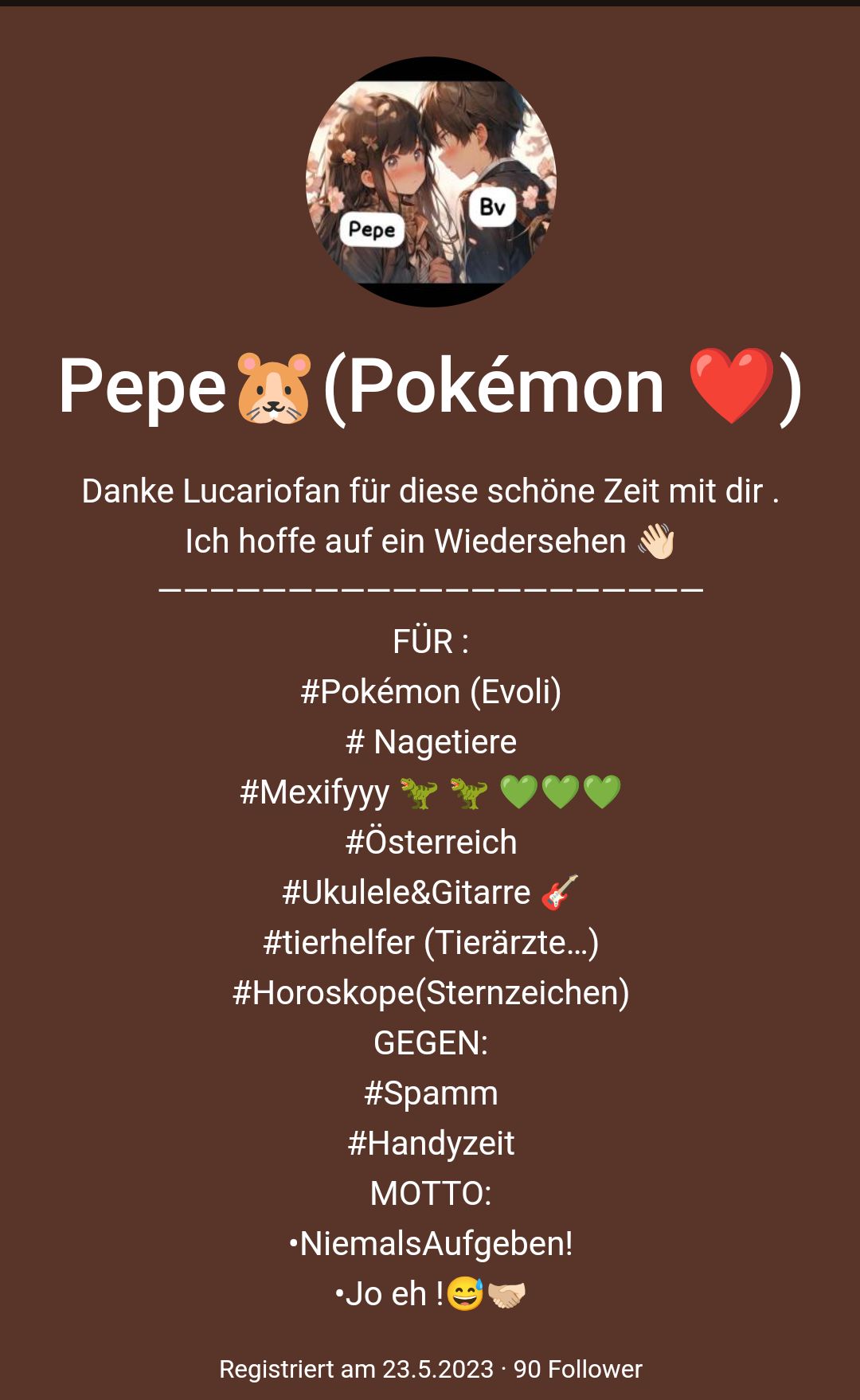Open Pepe's profile picture
Screen dimensions: 860x1400
[x=431, y=182]
